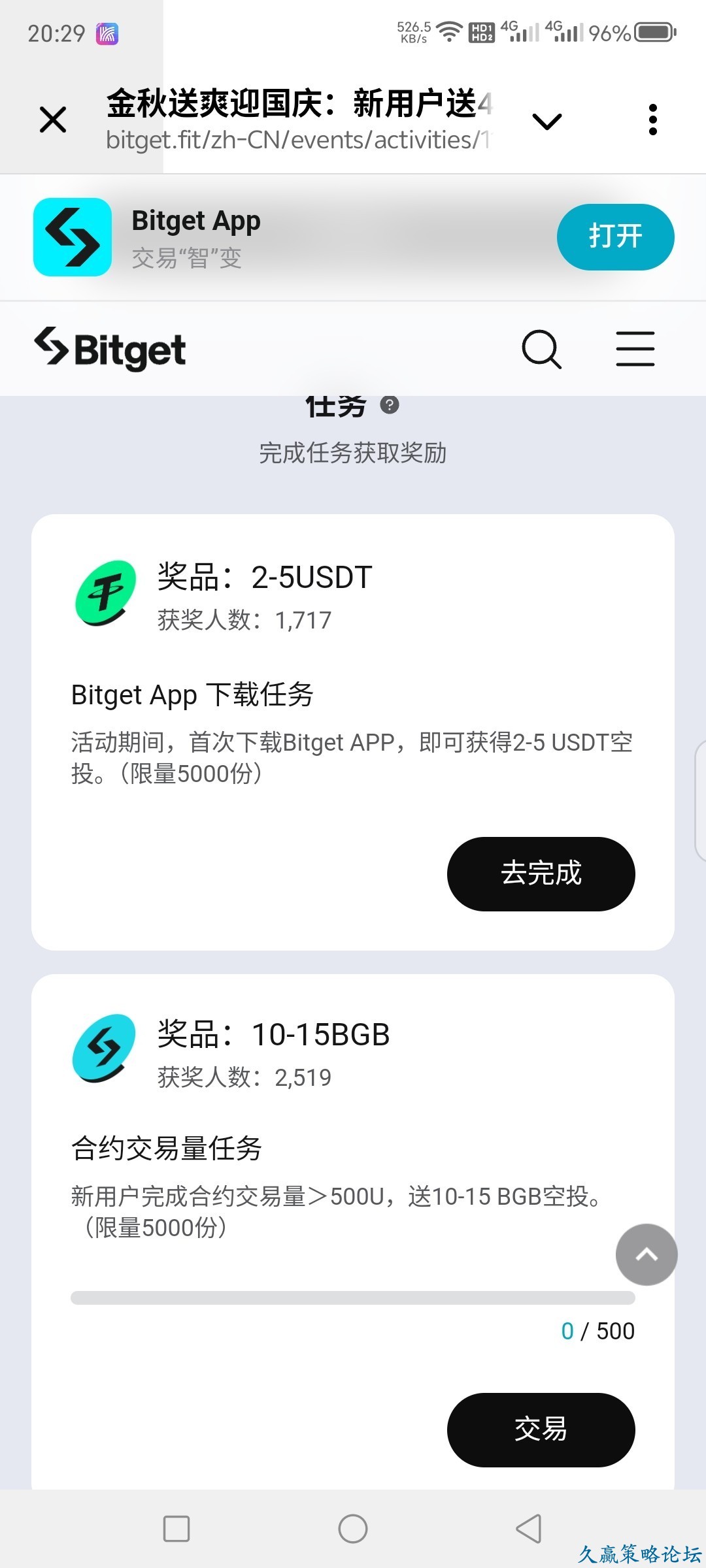Open the browser overflow menu
Screen dimensions: 706x1568
coord(652,120)
